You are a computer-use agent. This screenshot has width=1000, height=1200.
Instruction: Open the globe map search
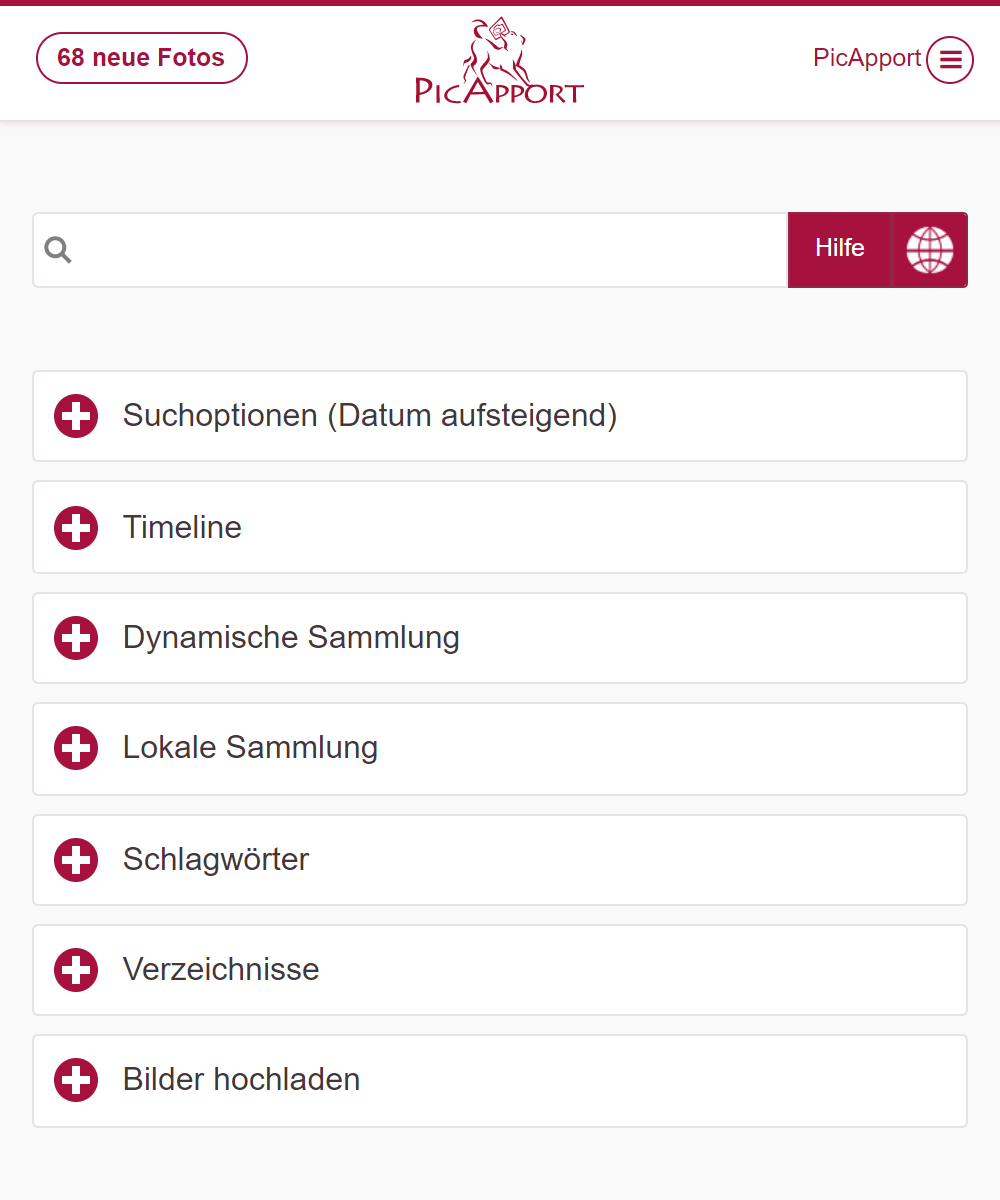(929, 250)
